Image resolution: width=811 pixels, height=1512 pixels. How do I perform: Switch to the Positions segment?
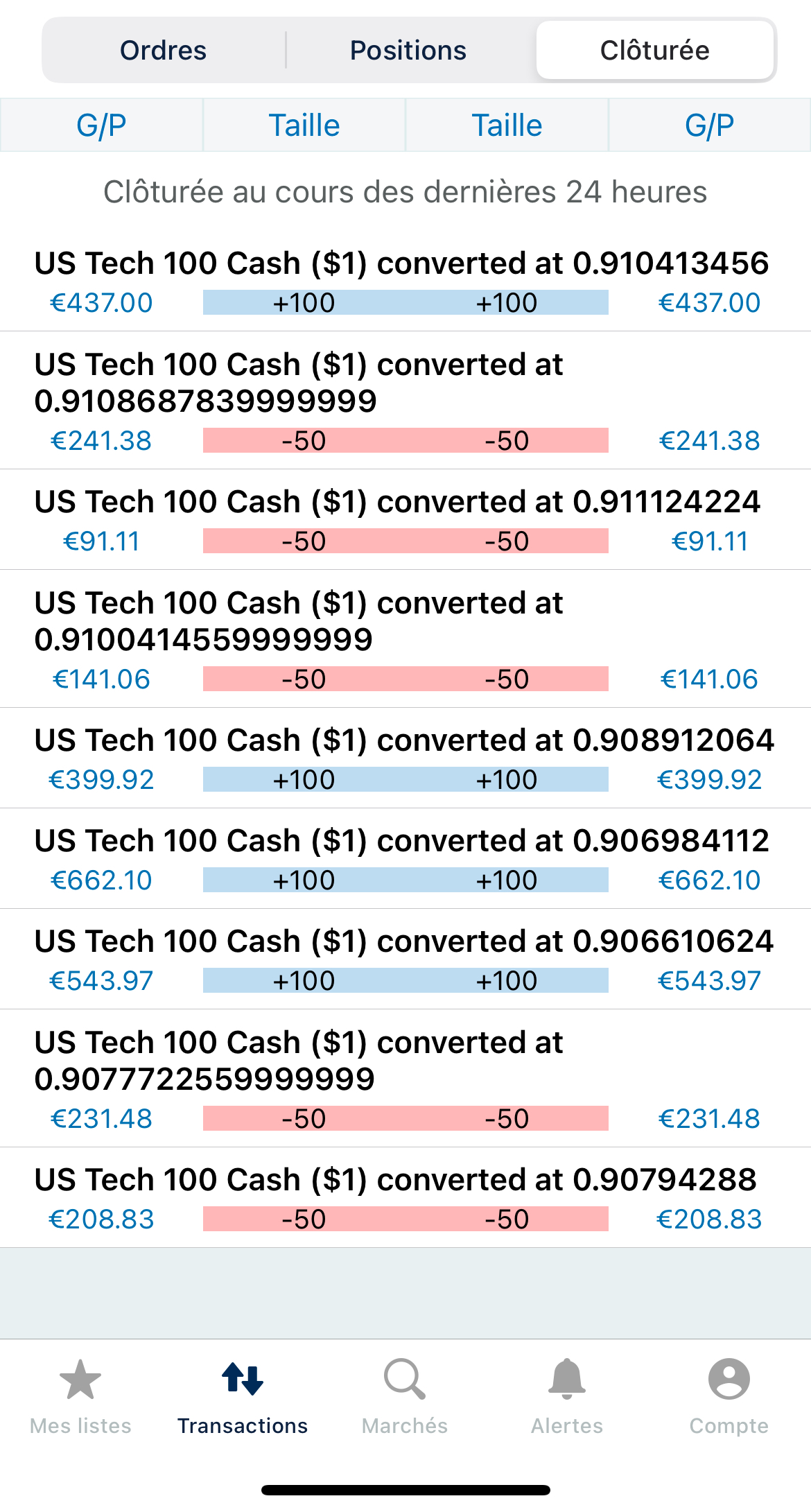[x=408, y=51]
